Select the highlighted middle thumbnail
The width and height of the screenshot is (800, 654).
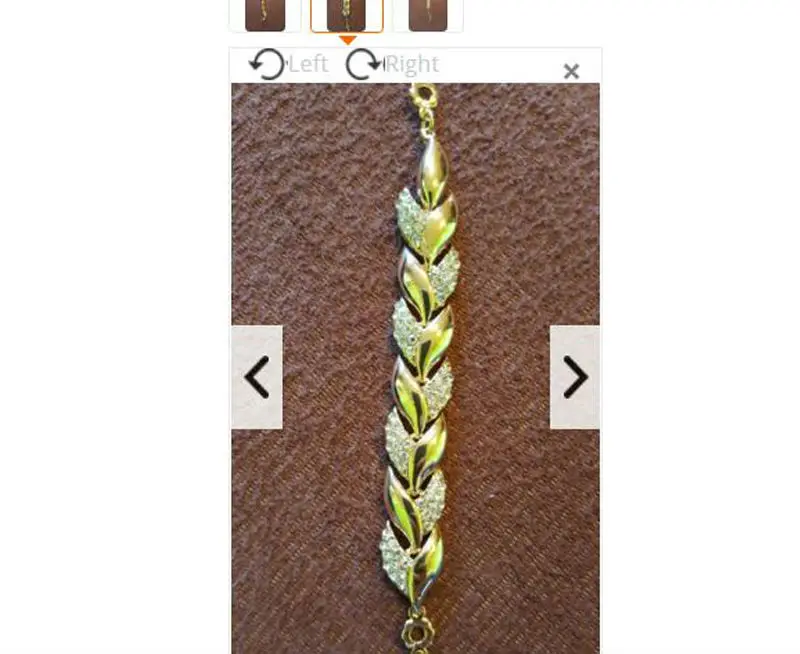coord(346,14)
